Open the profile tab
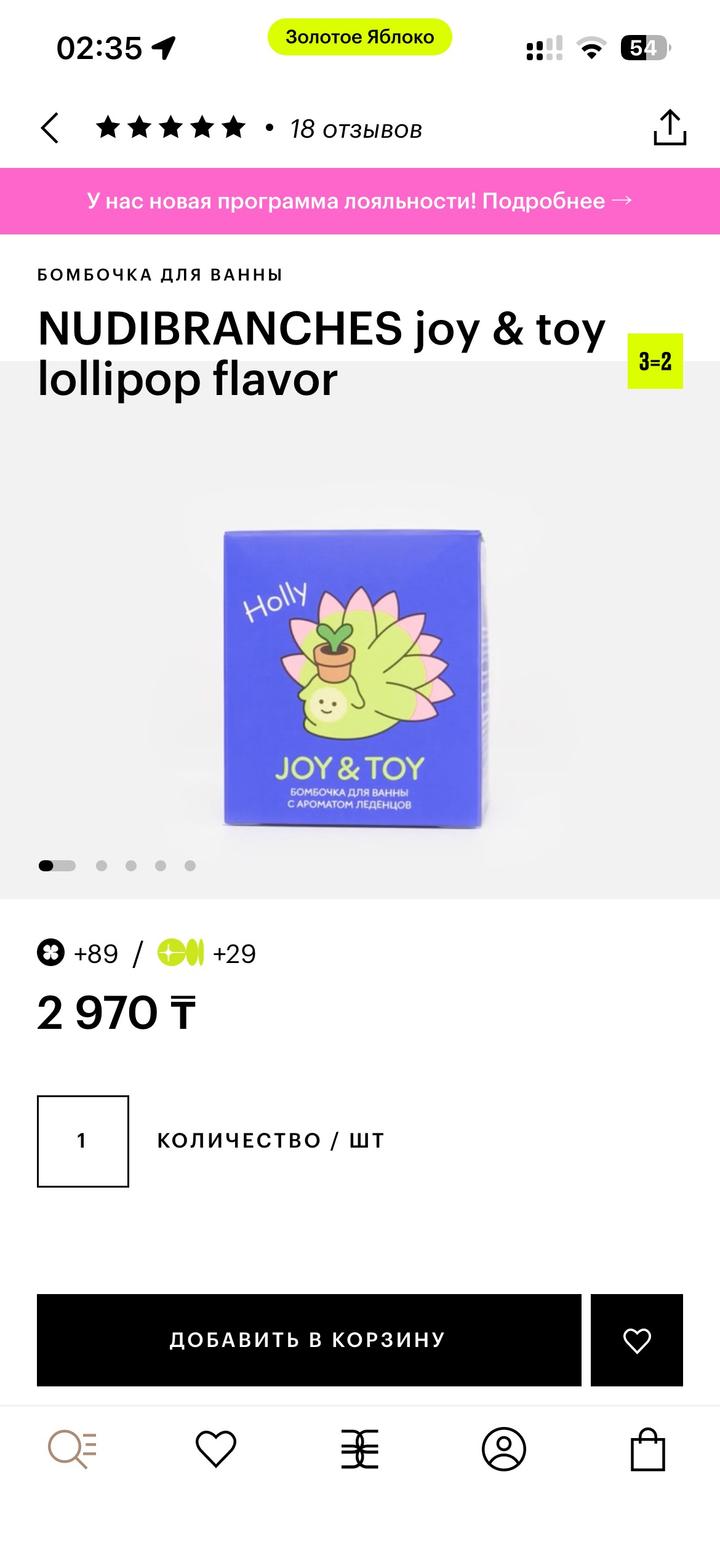This screenshot has height=1558, width=720. (x=504, y=1449)
